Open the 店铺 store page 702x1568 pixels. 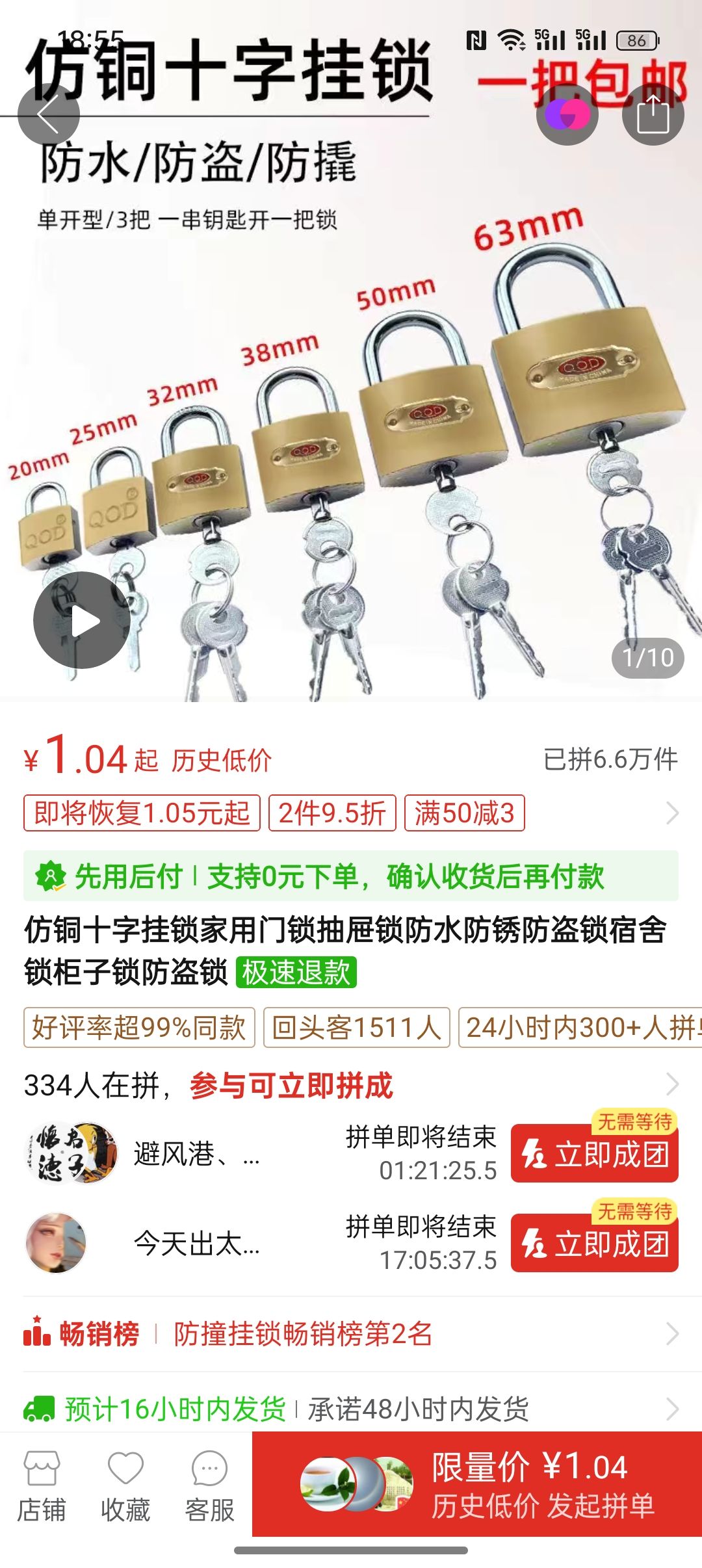point(42,1486)
